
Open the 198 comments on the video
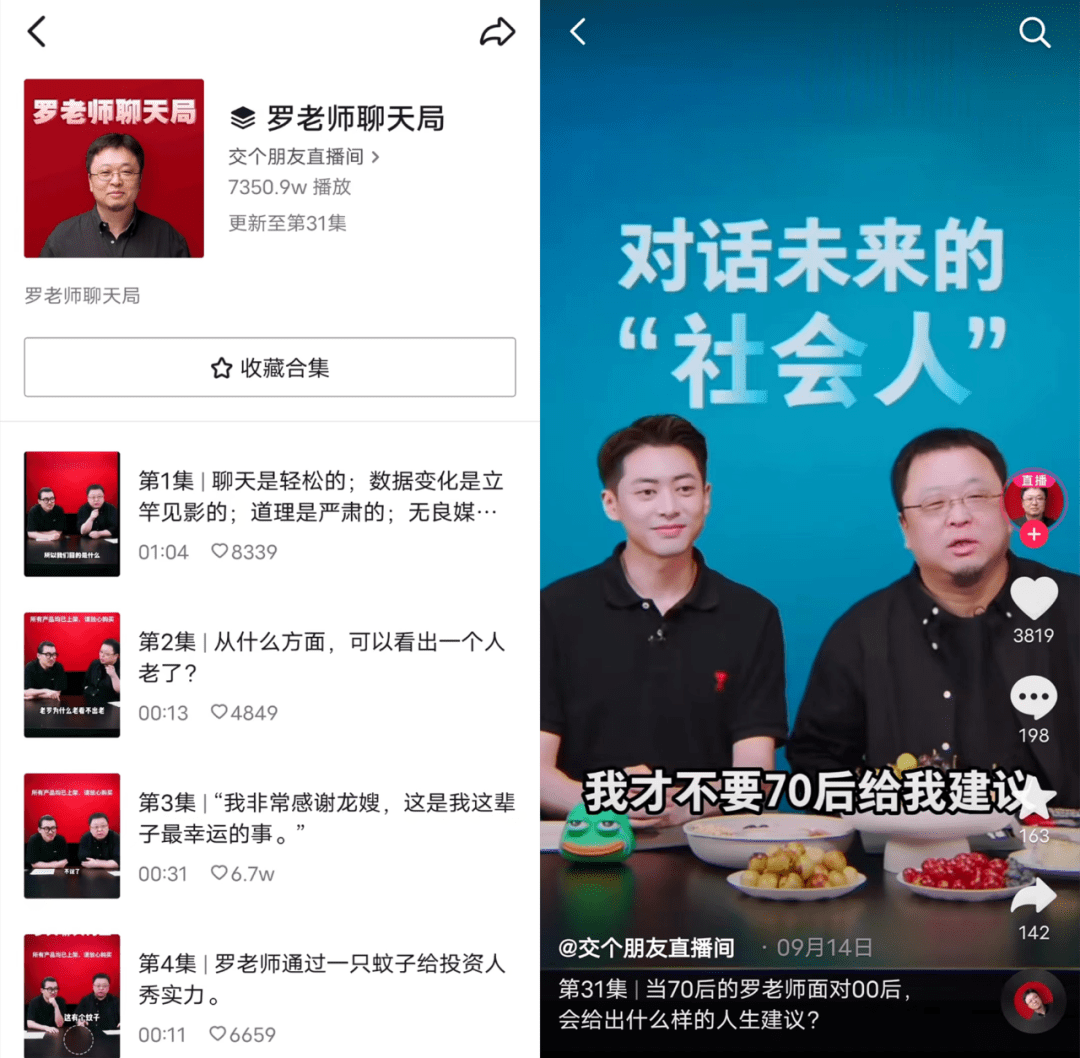[1033, 699]
